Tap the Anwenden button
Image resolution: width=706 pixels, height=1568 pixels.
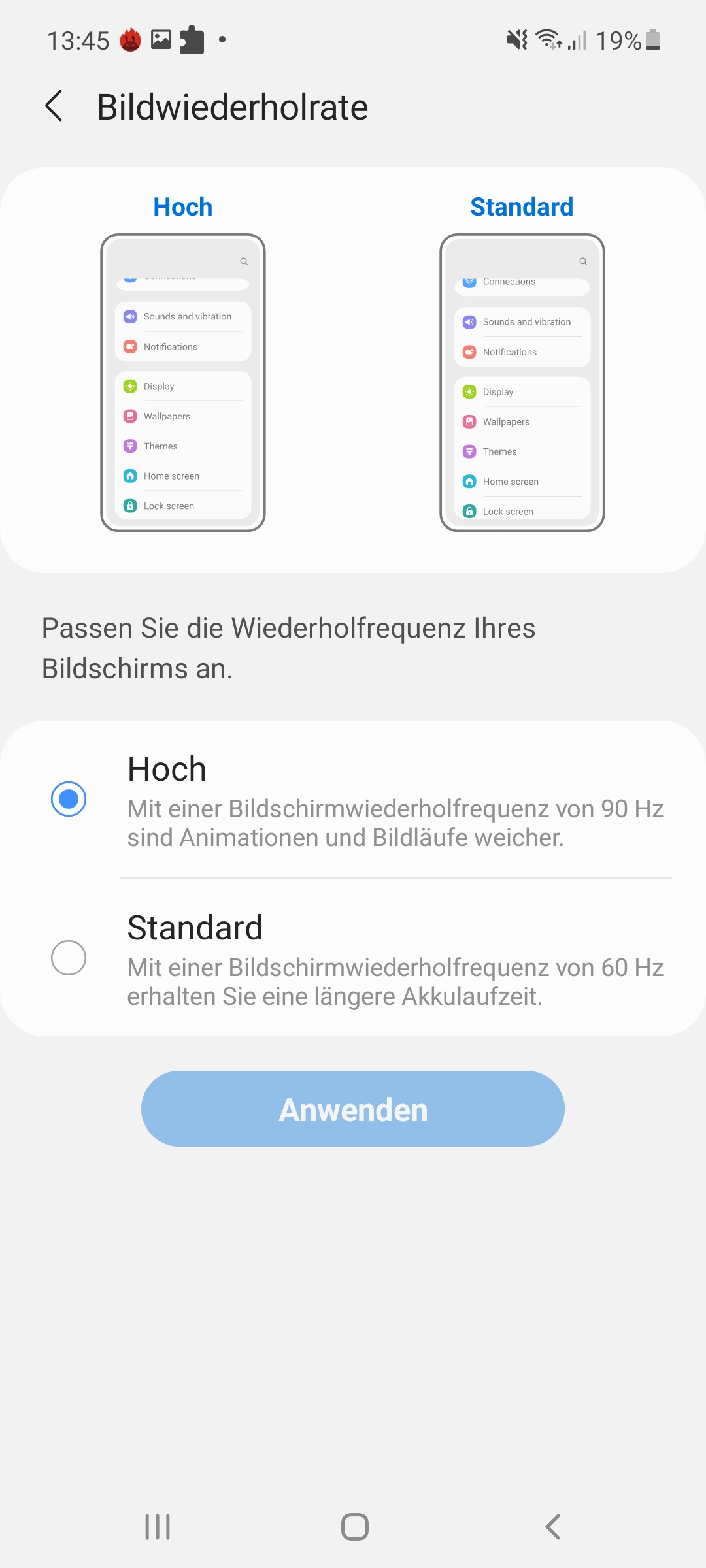click(353, 1109)
